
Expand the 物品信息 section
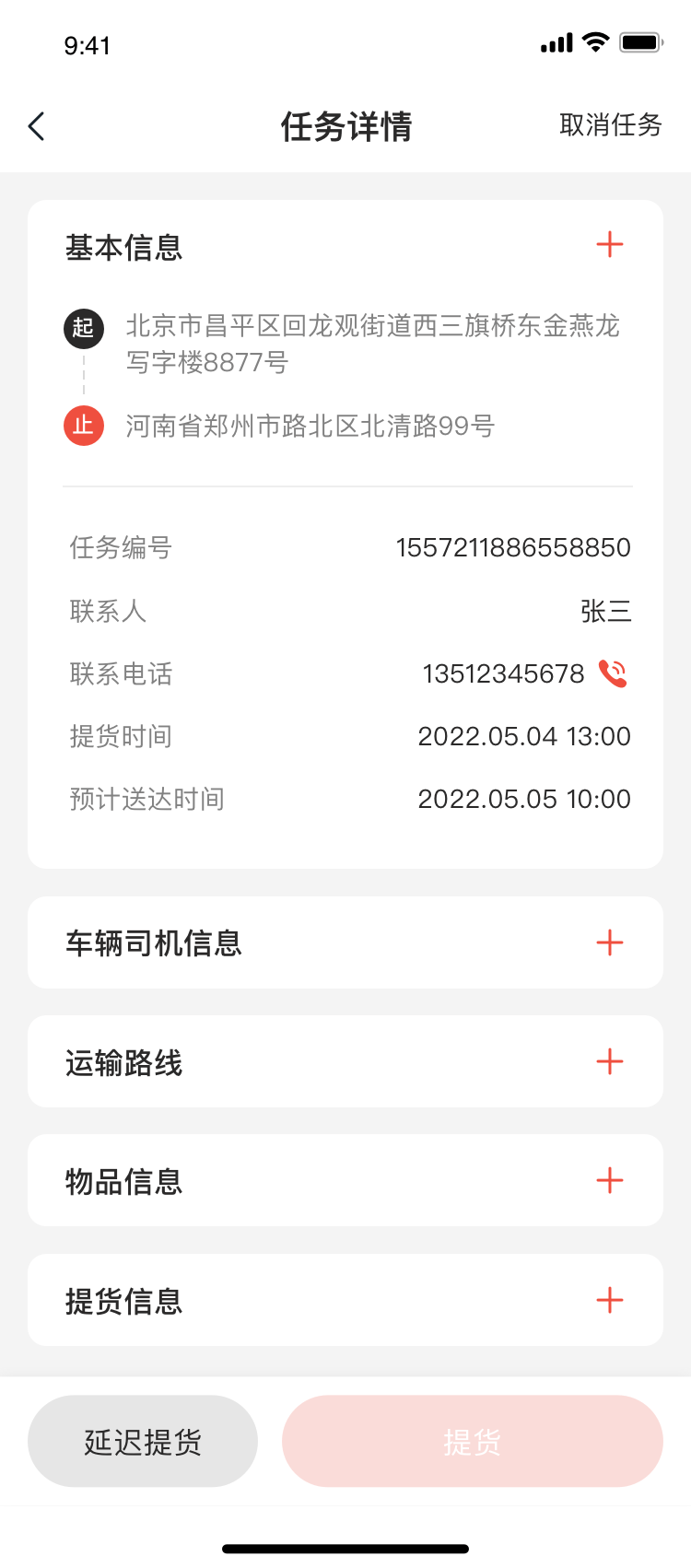(x=610, y=1180)
